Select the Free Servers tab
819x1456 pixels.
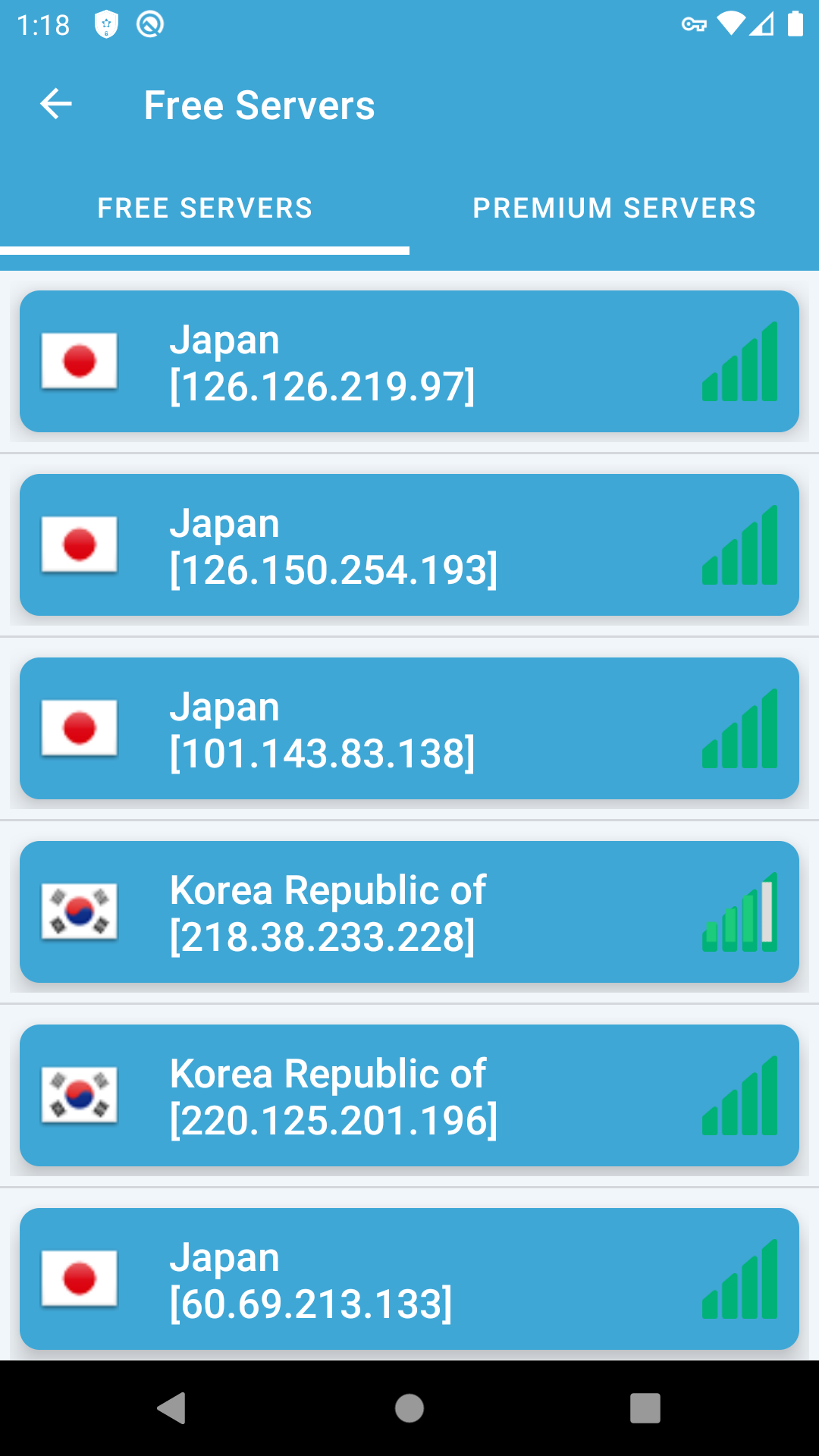(x=205, y=208)
